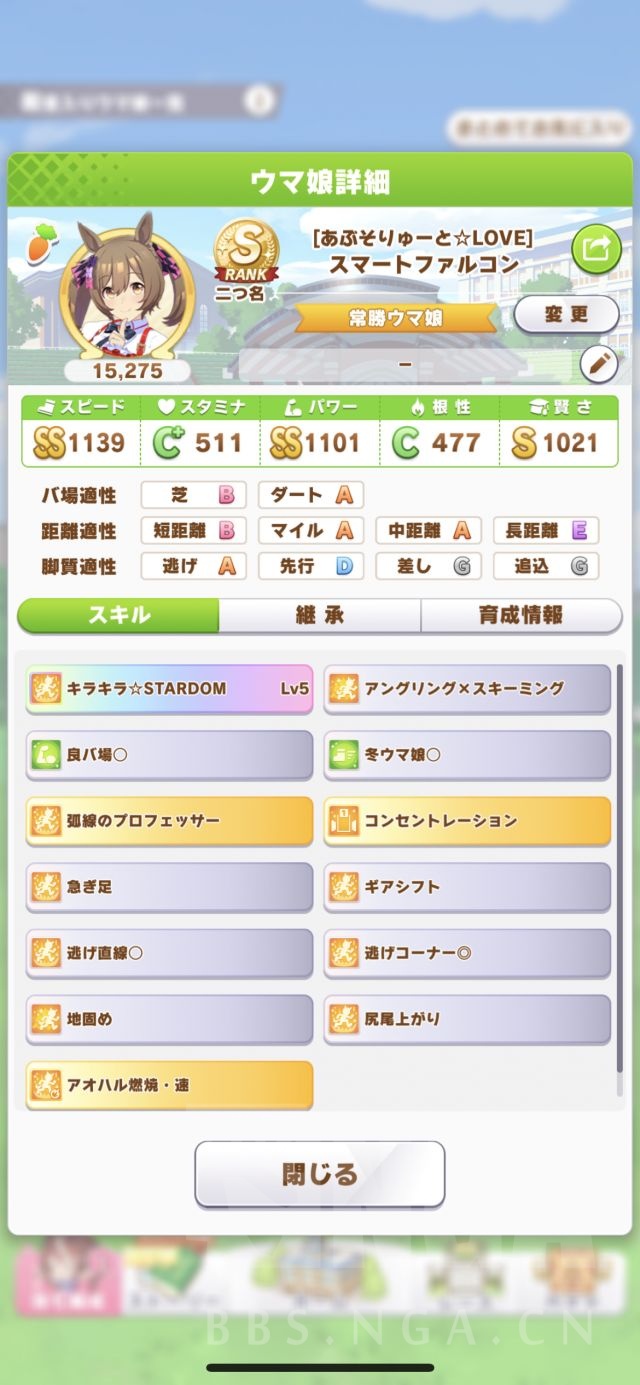The height and width of the screenshot is (1385, 640).
Task: View the 良バ場○ skill
Action: (x=169, y=755)
